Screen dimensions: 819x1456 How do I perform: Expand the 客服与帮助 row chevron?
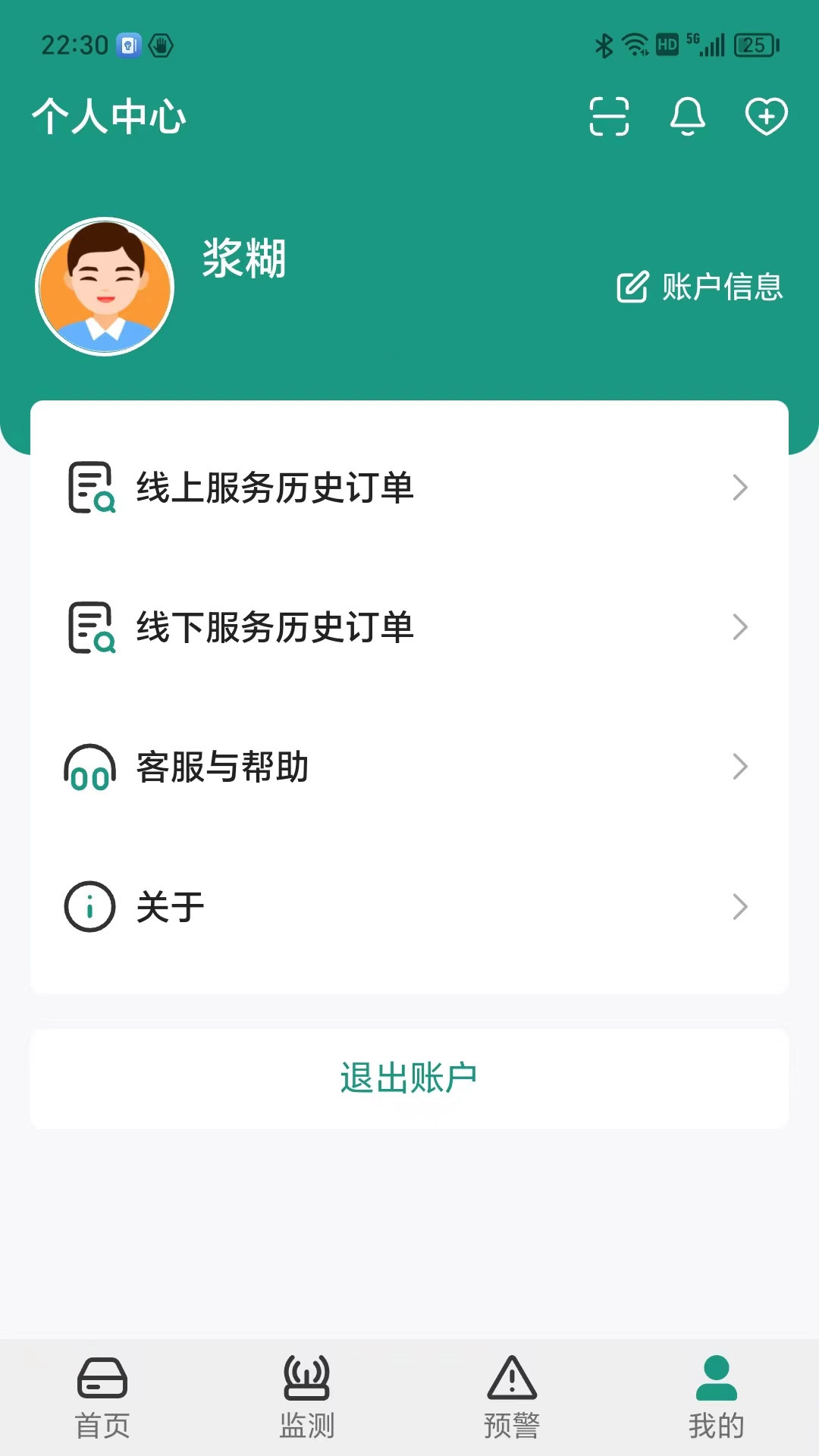click(x=740, y=766)
